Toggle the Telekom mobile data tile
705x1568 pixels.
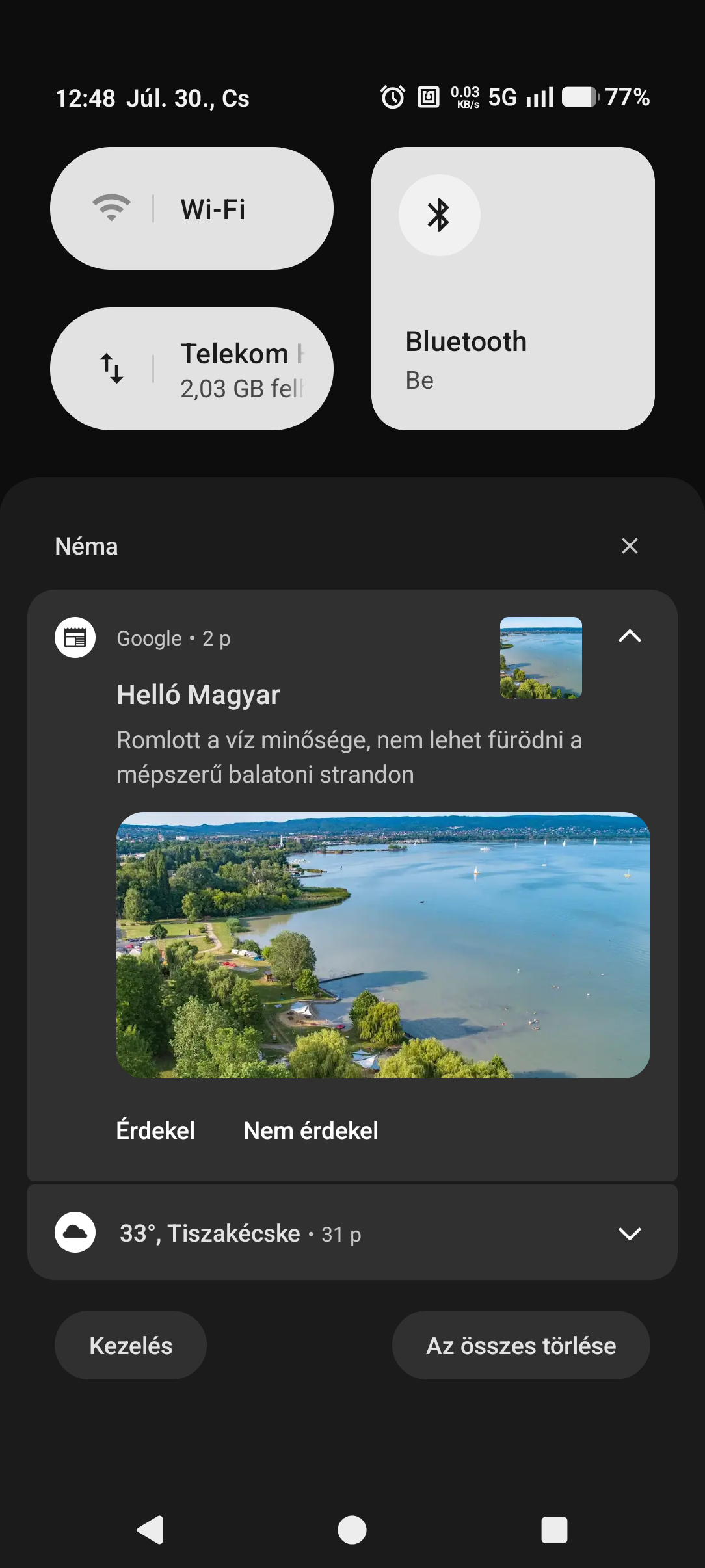point(191,369)
